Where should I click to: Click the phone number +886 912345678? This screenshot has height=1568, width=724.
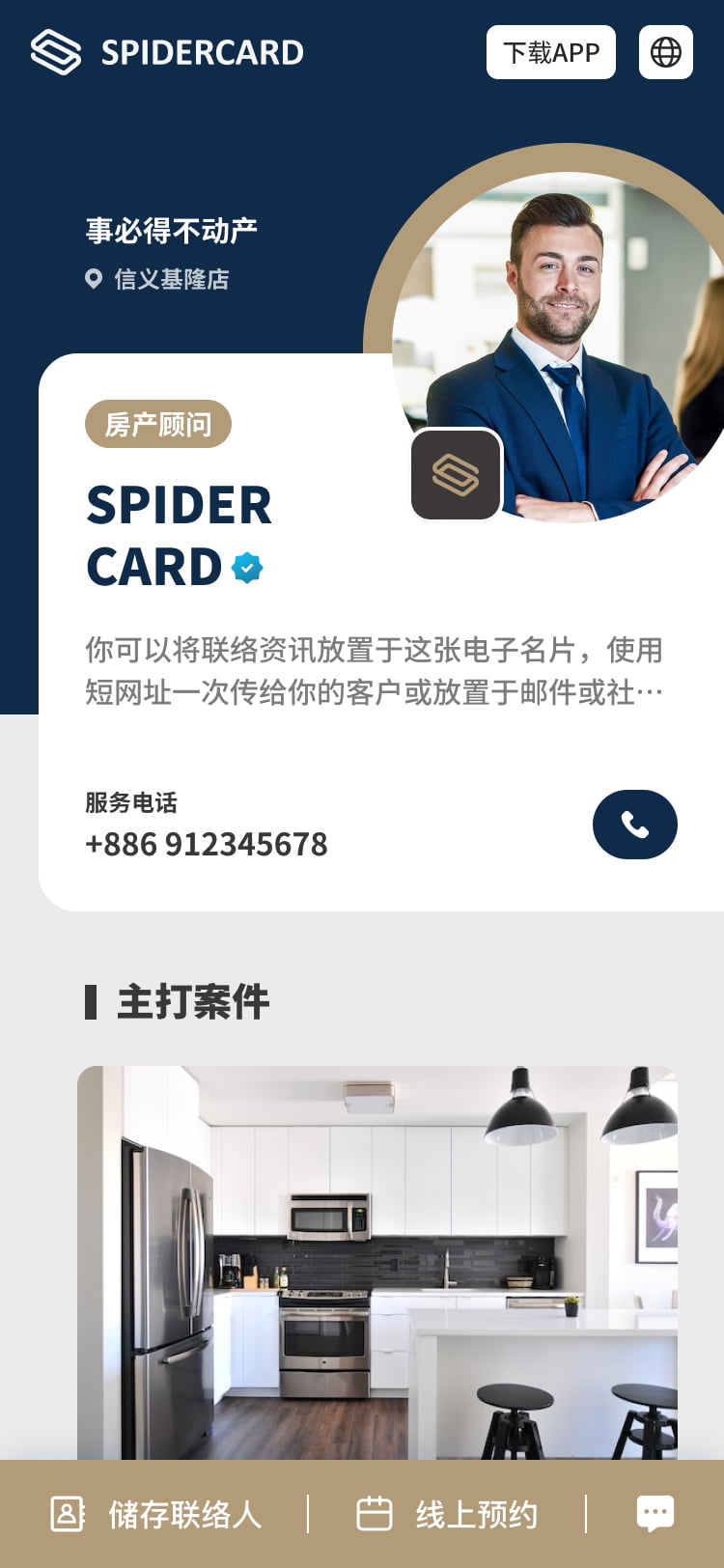coord(207,844)
